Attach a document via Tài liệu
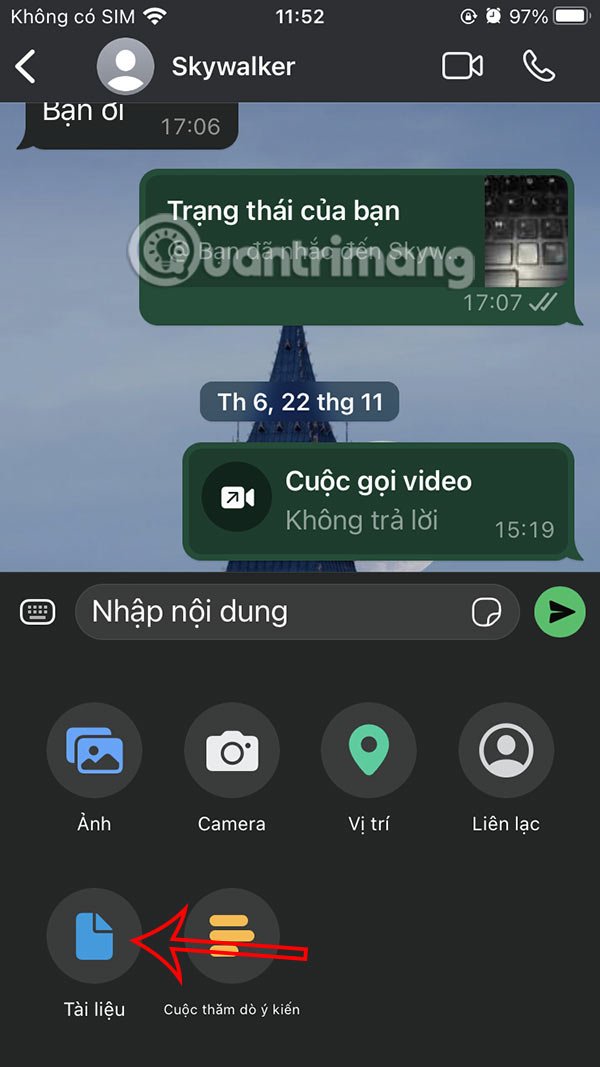Screen dimensions: 600x1067 click(94, 936)
